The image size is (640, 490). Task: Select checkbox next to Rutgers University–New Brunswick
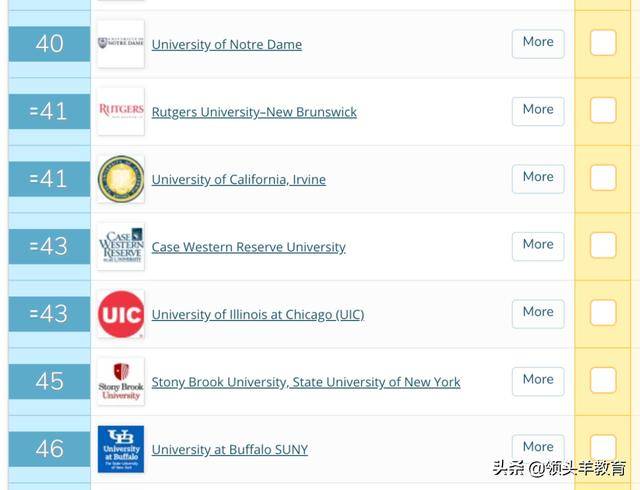[x=603, y=110]
